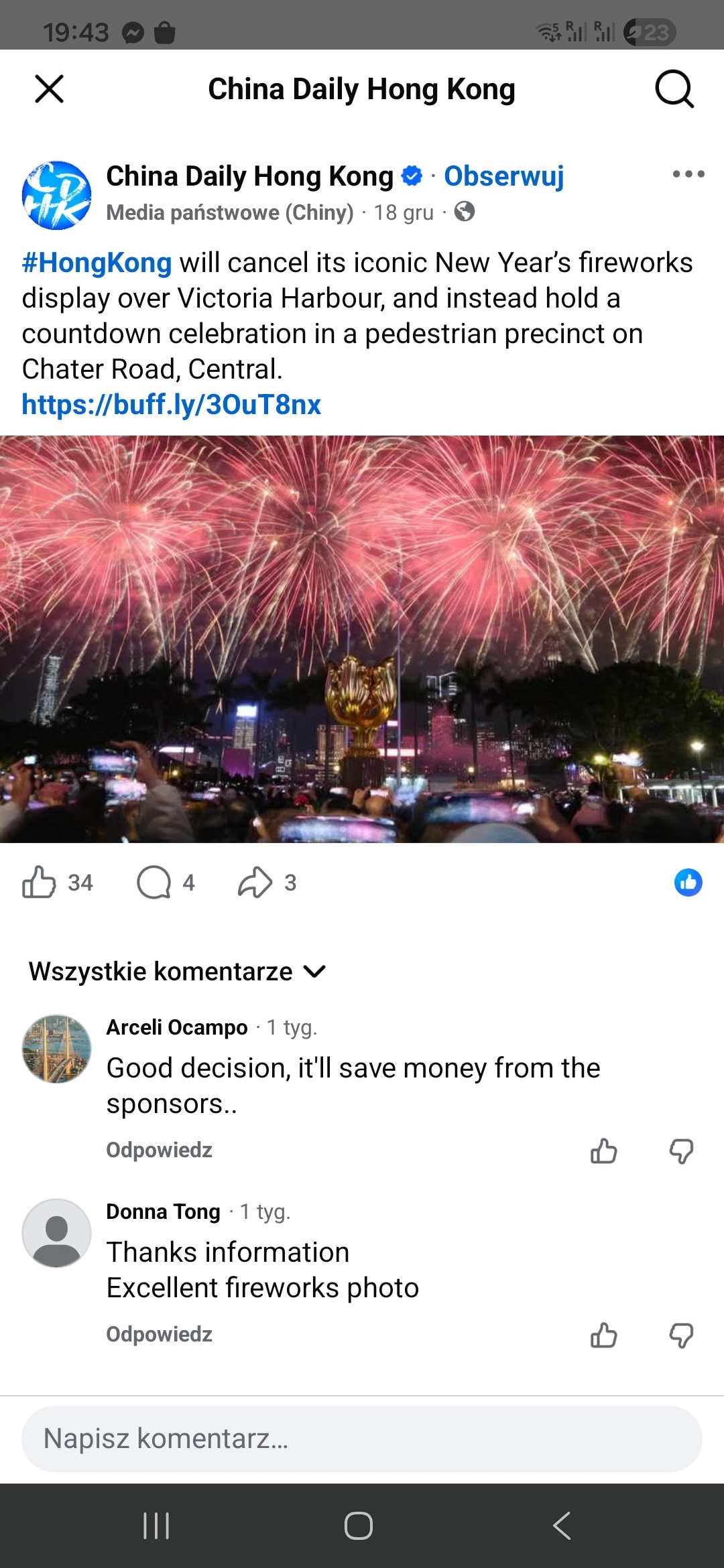
Task: Like Arceli Ocampo's comment
Action: coord(604,1151)
